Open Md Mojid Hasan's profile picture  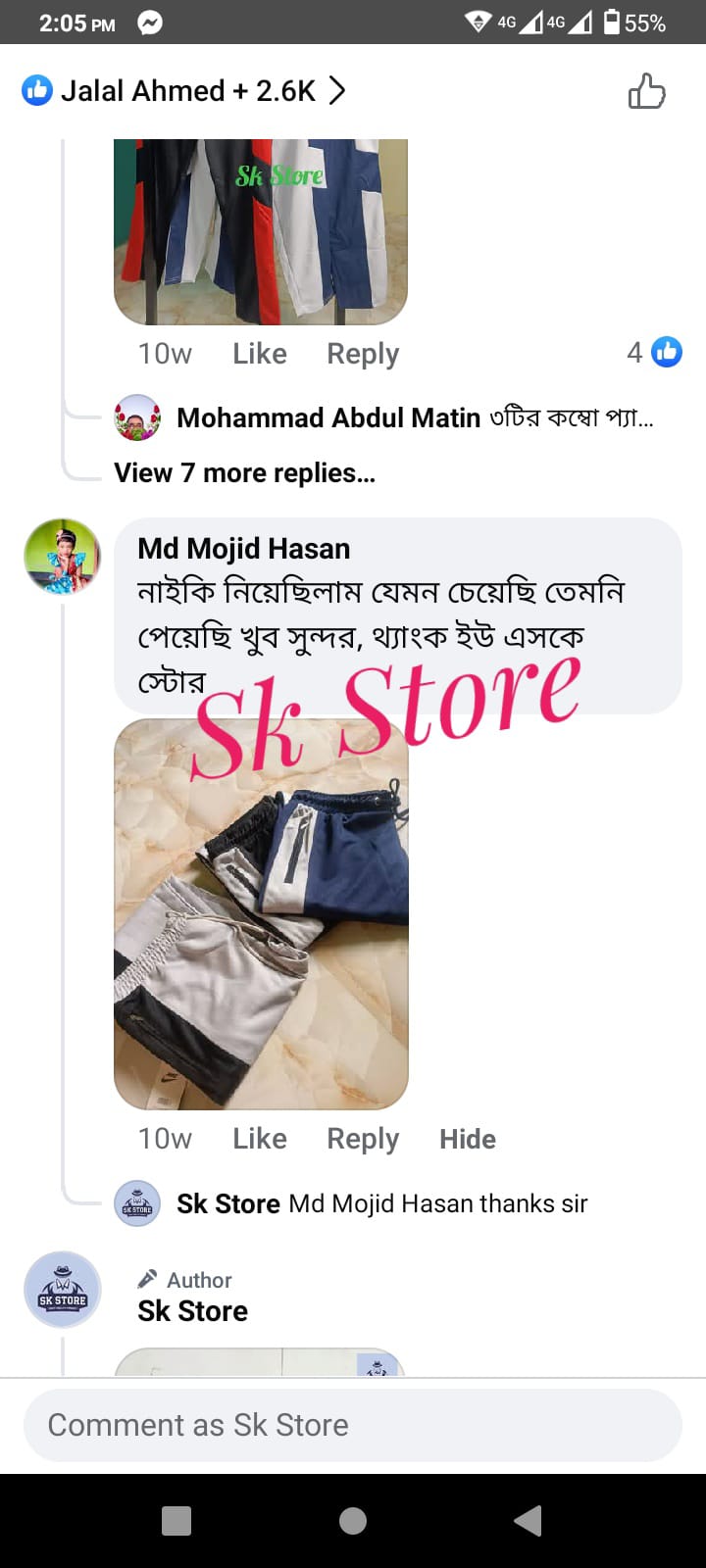pyautogui.click(x=63, y=557)
